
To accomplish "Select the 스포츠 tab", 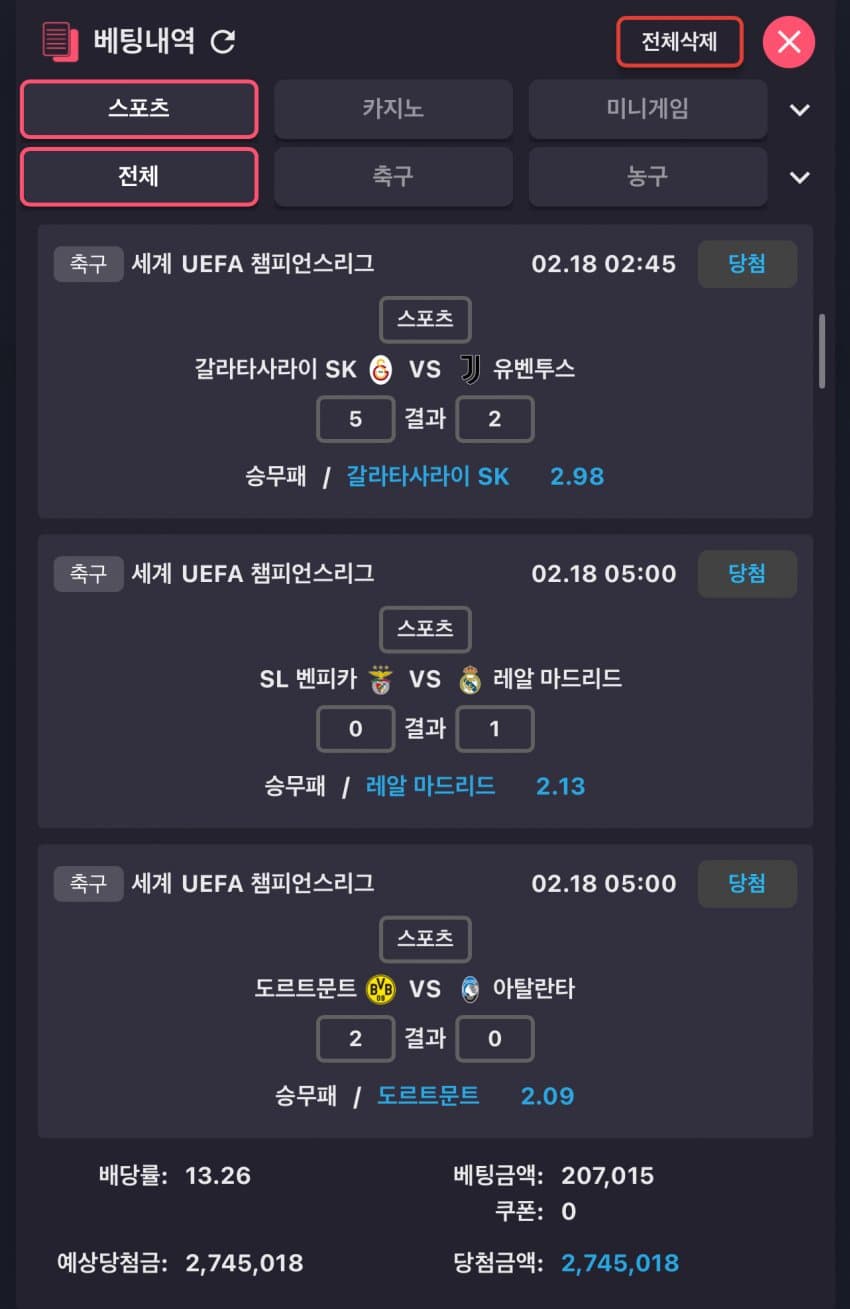I will 139,108.
